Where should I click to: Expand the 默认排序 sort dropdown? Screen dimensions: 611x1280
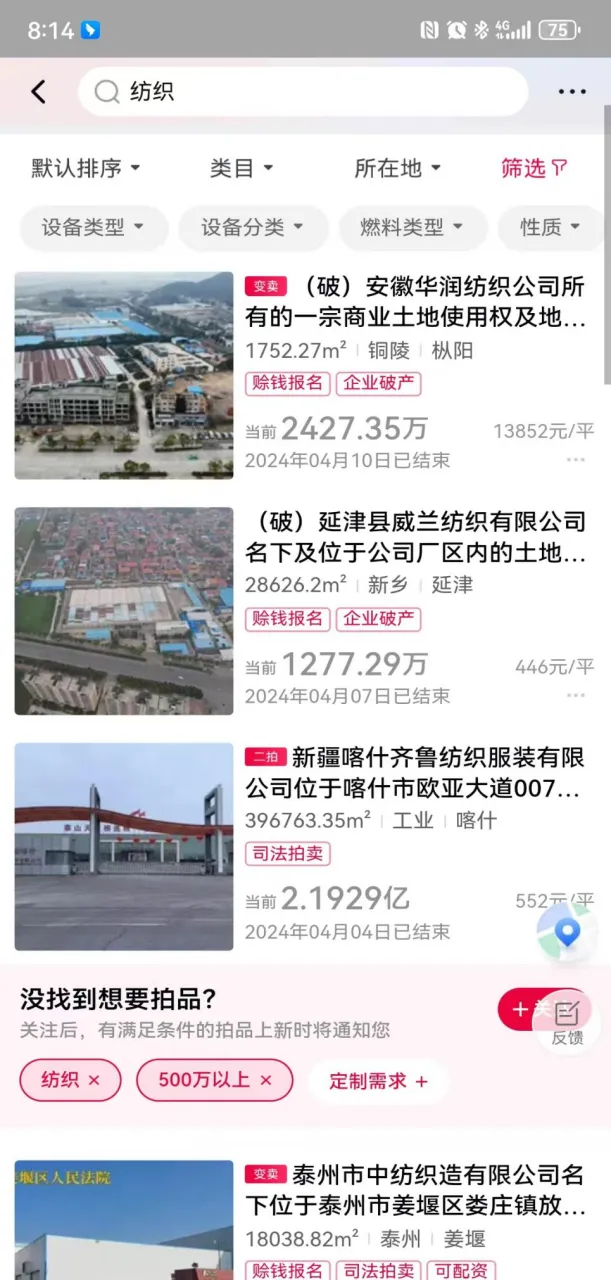(86, 168)
